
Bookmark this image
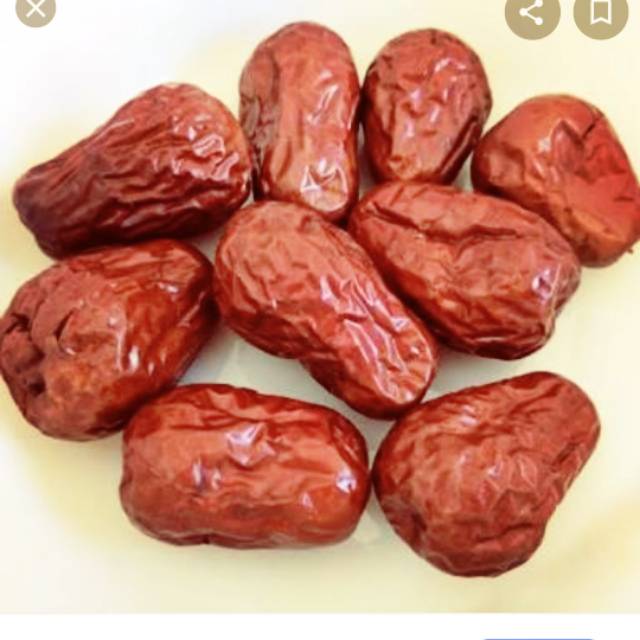click(x=599, y=12)
